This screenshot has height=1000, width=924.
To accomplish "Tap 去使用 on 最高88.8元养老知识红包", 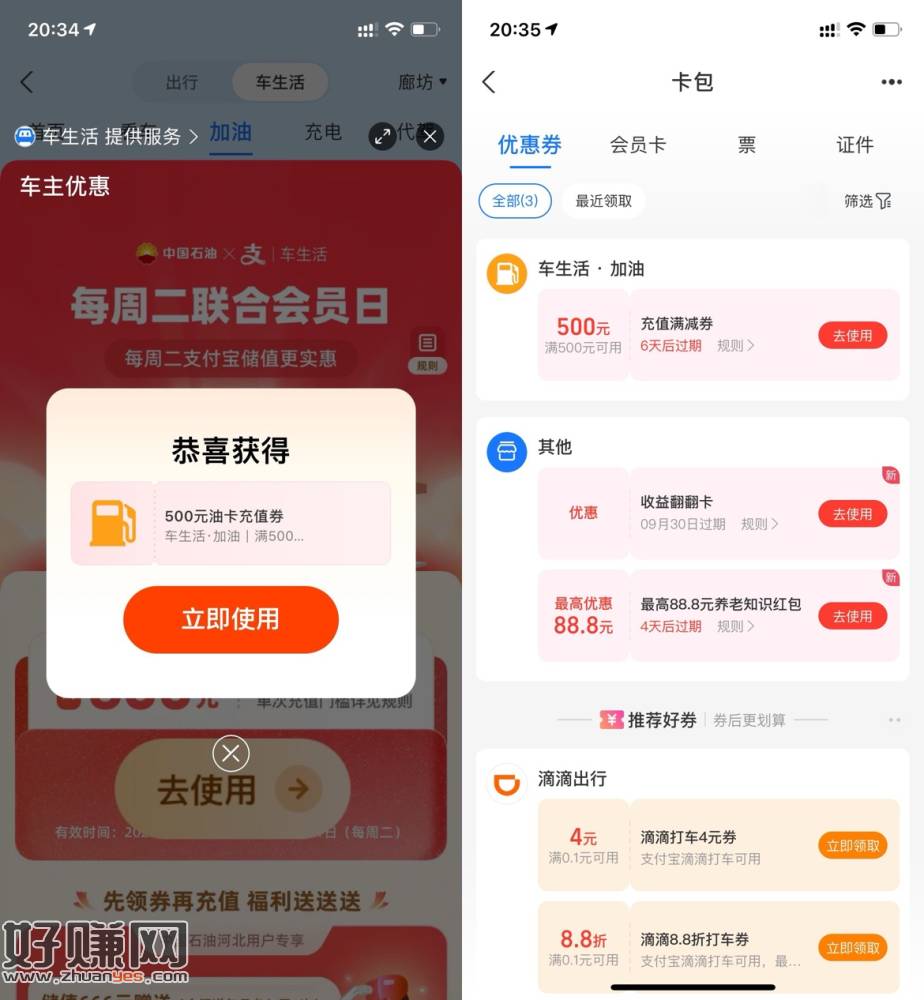I will click(x=852, y=616).
